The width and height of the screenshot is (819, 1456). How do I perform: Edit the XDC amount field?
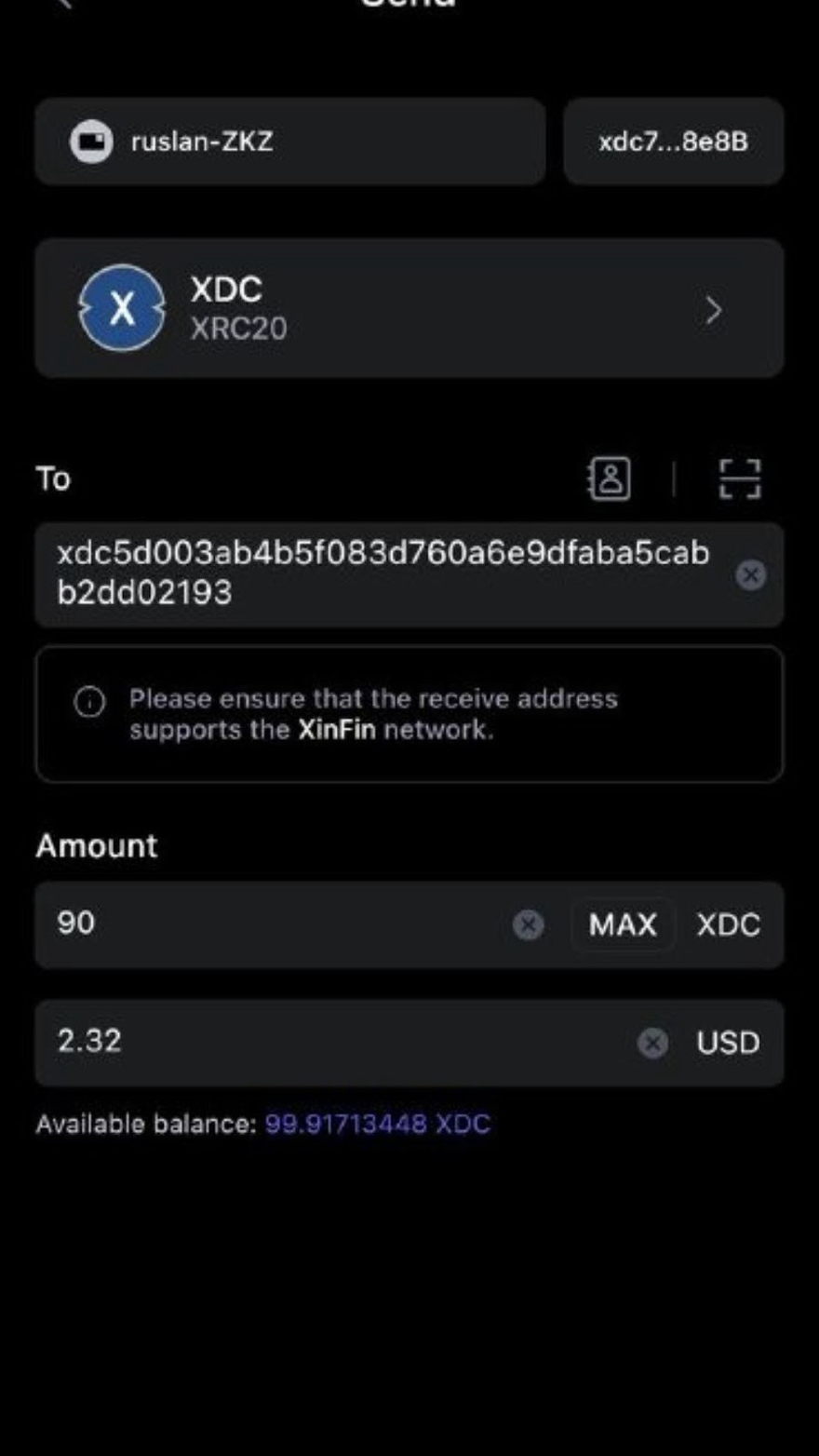279,924
